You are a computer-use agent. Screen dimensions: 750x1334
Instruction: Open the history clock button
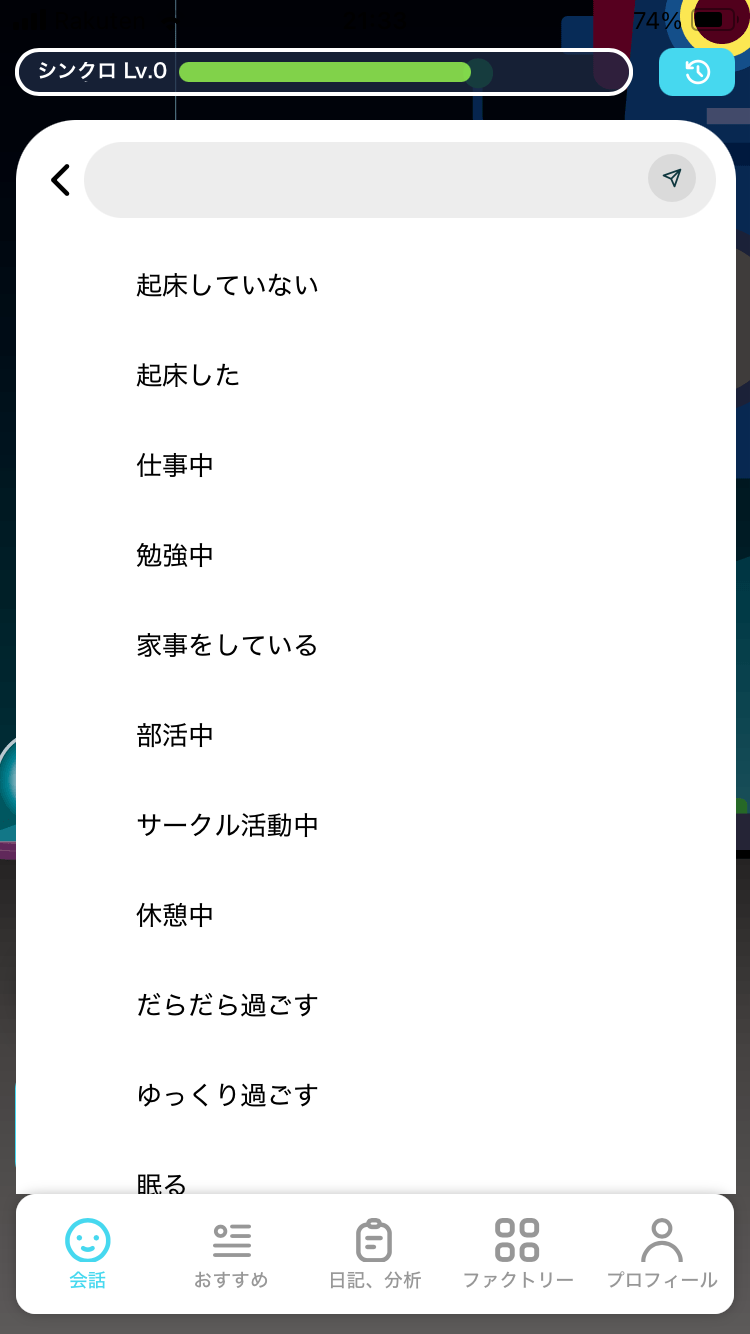click(697, 72)
